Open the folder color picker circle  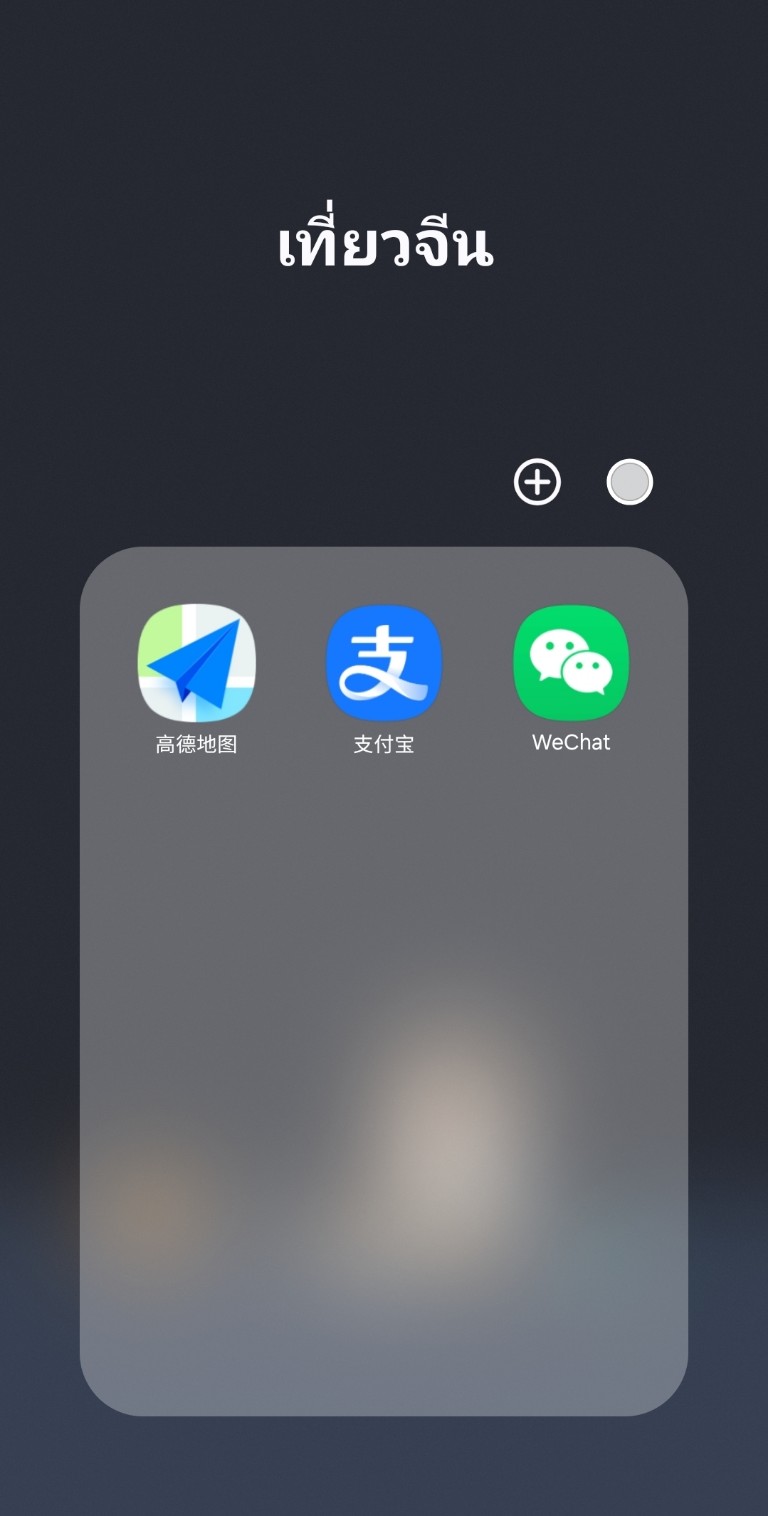pos(630,482)
